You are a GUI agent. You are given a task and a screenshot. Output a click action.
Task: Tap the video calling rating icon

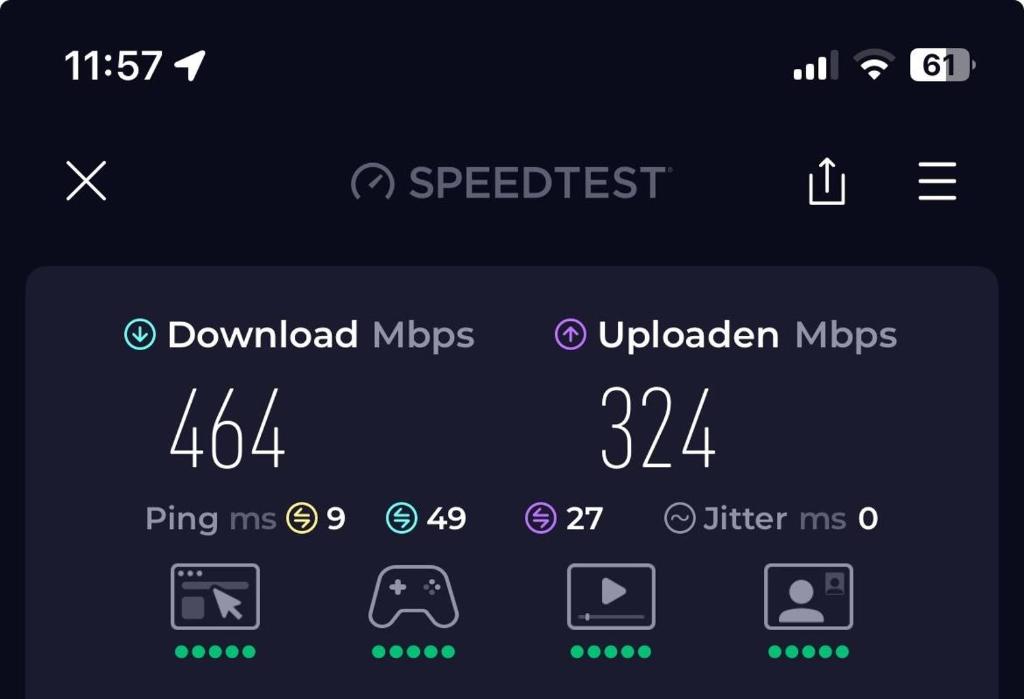click(808, 597)
